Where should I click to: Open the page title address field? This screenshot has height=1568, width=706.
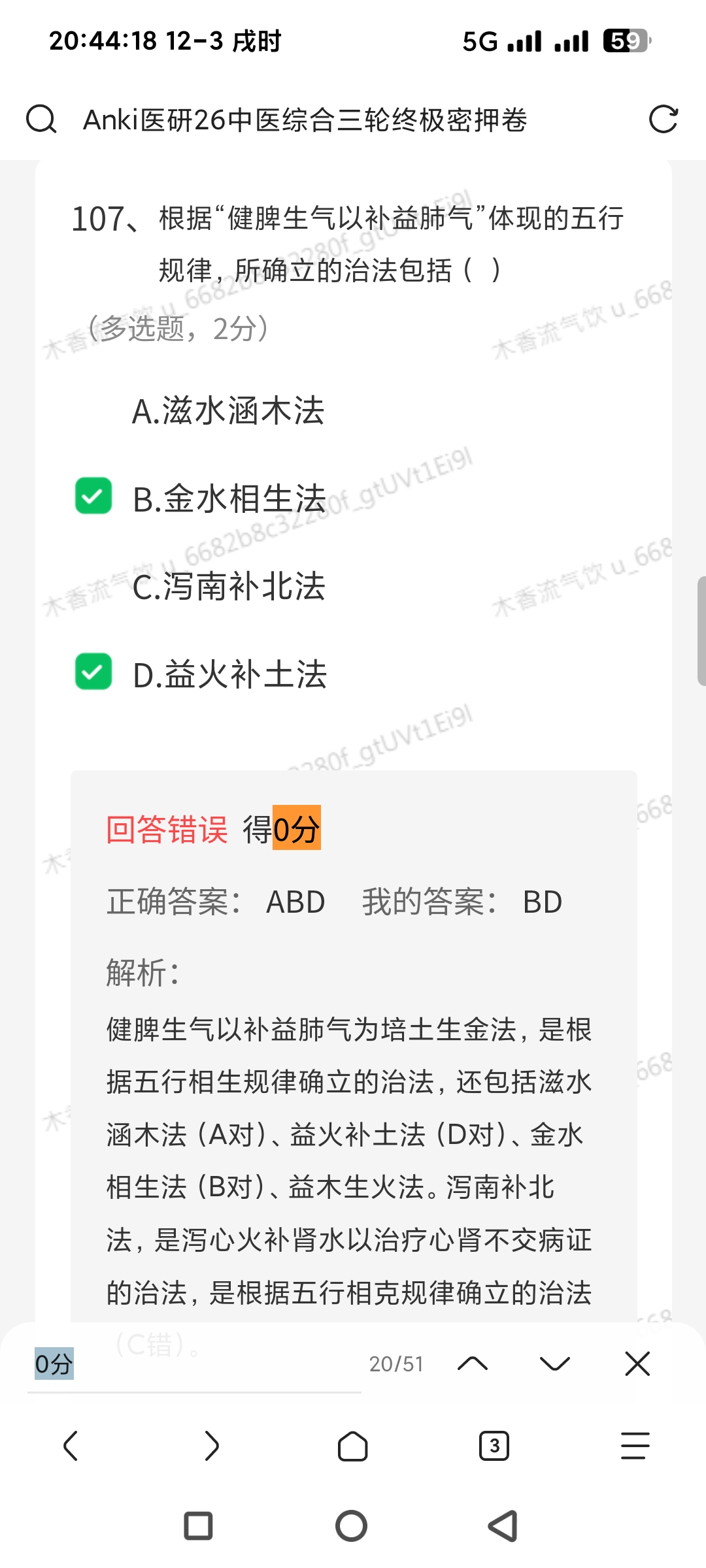(x=305, y=120)
